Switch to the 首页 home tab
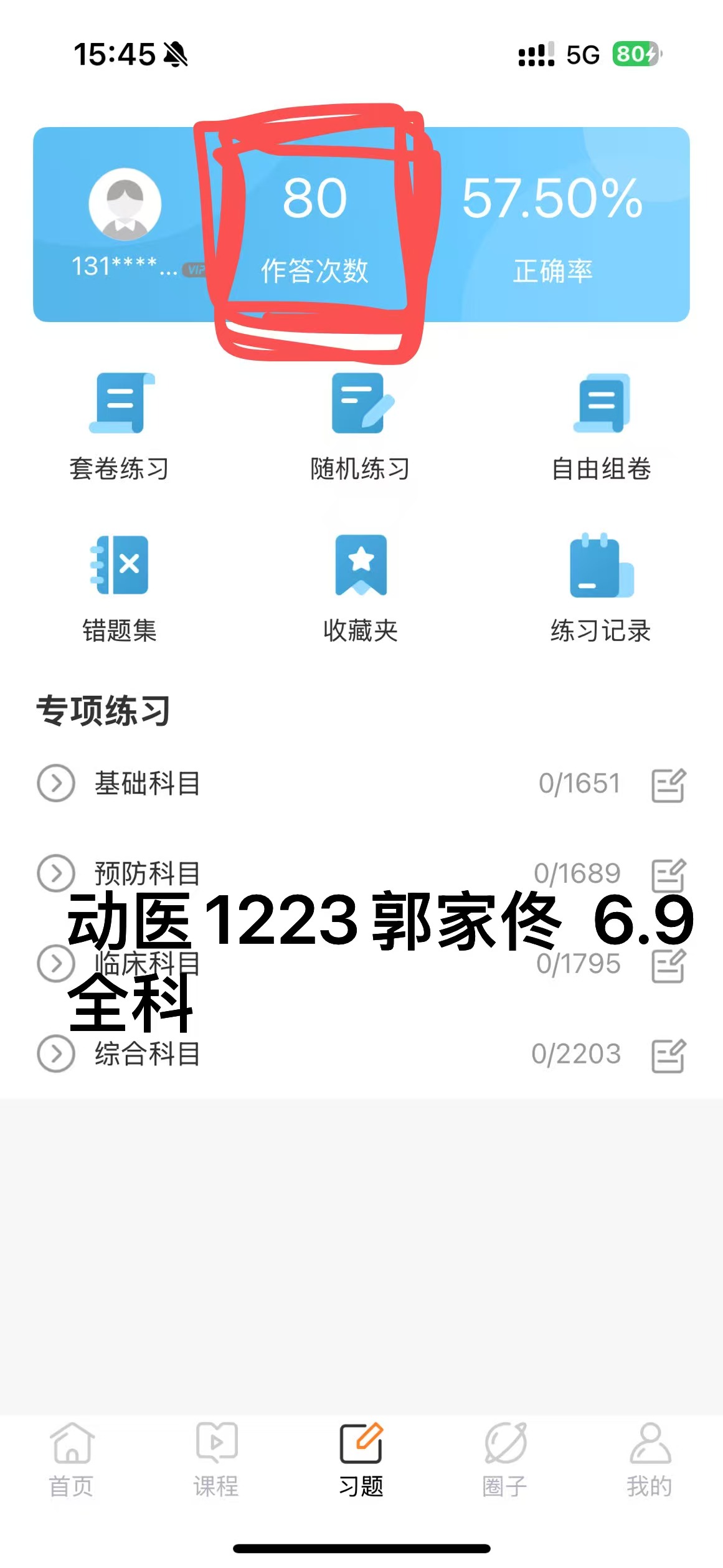Viewport: 723px width, 1568px height. click(x=72, y=1459)
